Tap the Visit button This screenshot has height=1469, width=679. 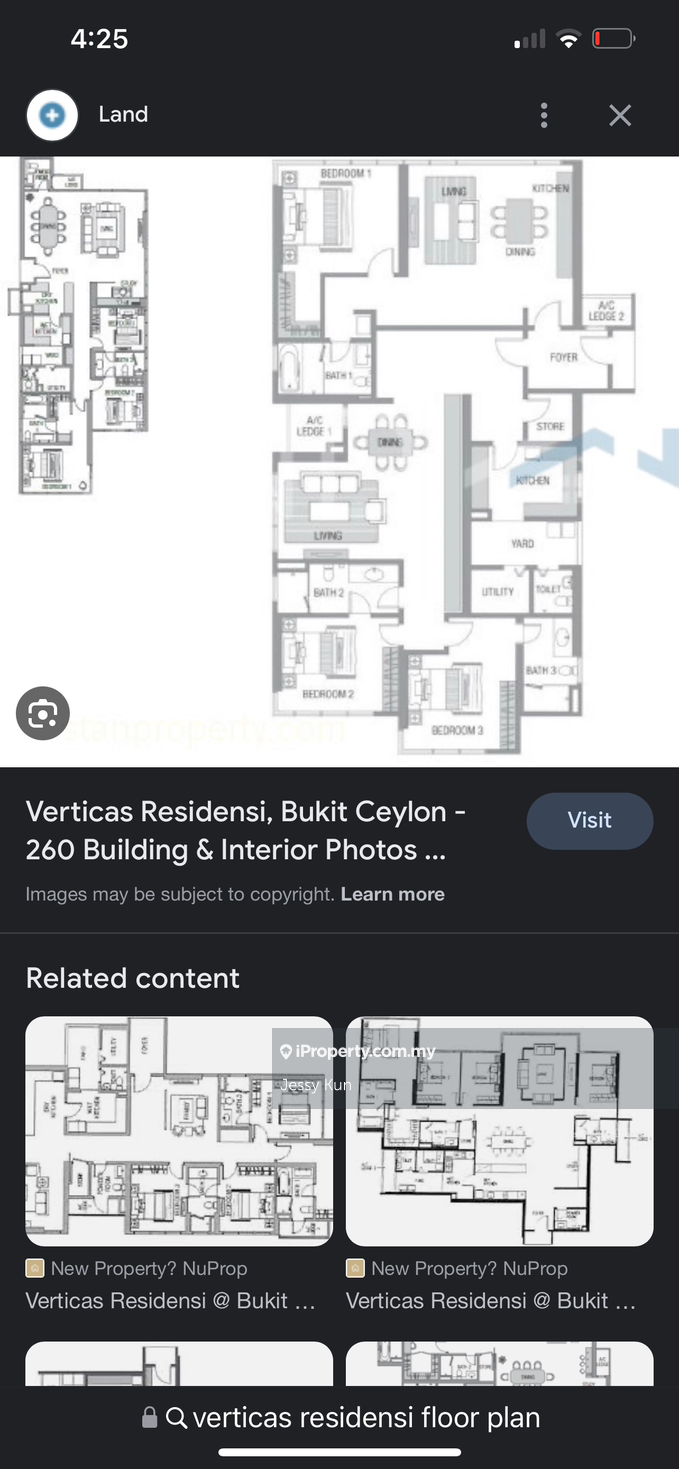(x=589, y=821)
